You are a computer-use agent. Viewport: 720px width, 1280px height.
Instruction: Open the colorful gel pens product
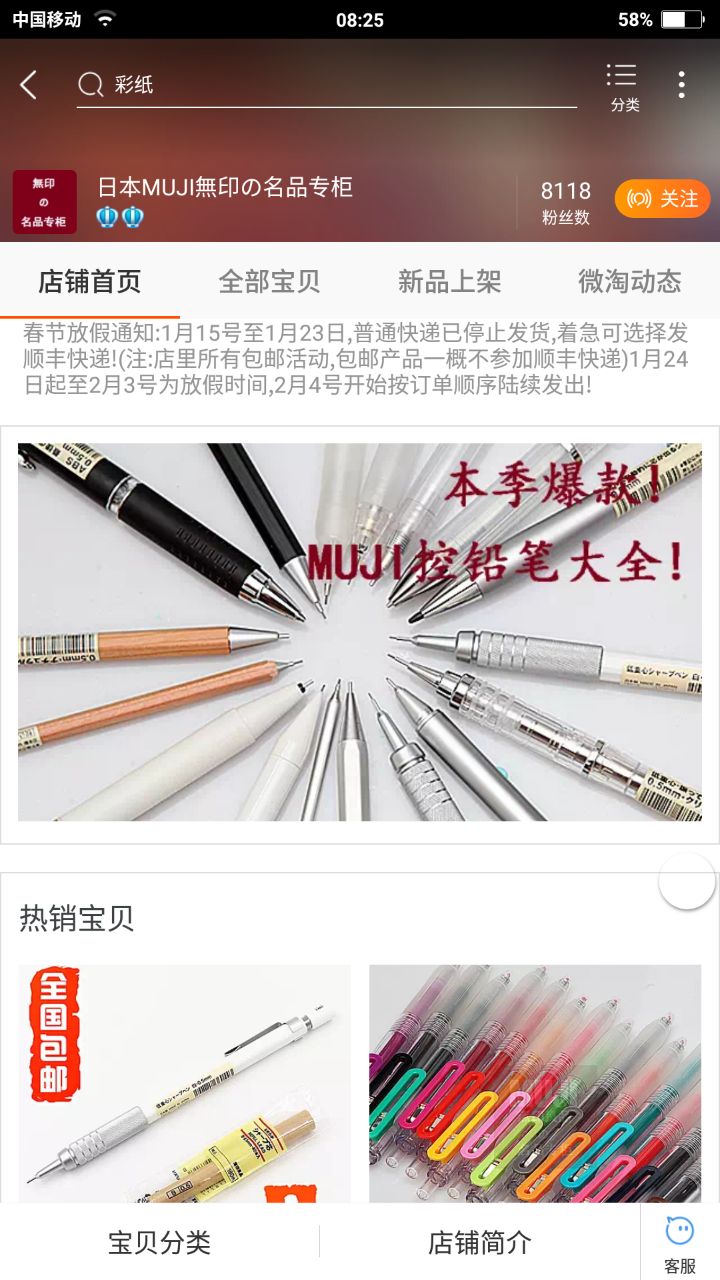(x=535, y=1083)
